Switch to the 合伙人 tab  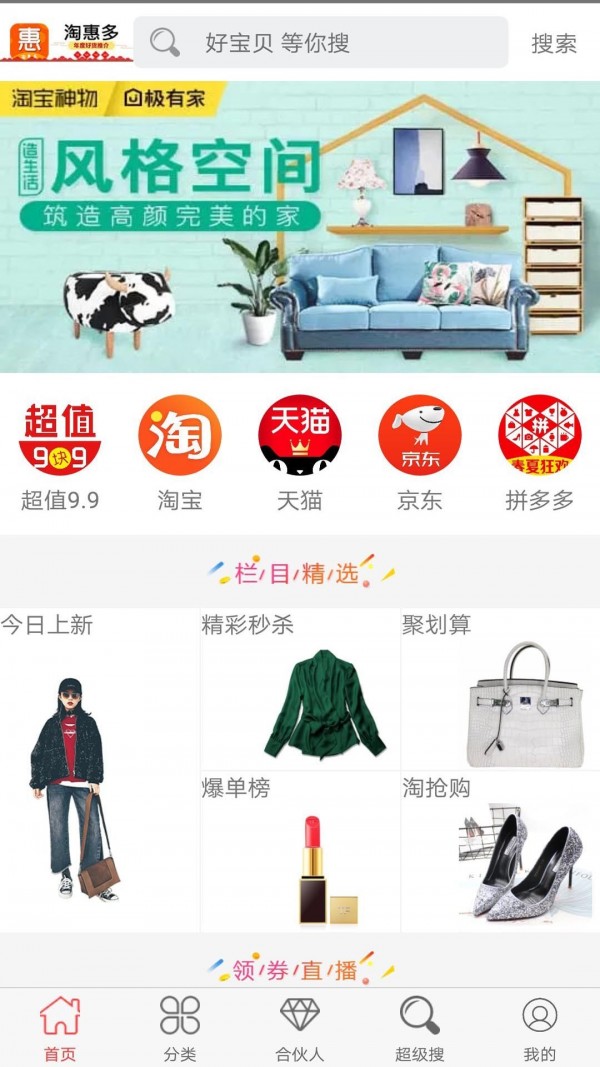tap(299, 1028)
